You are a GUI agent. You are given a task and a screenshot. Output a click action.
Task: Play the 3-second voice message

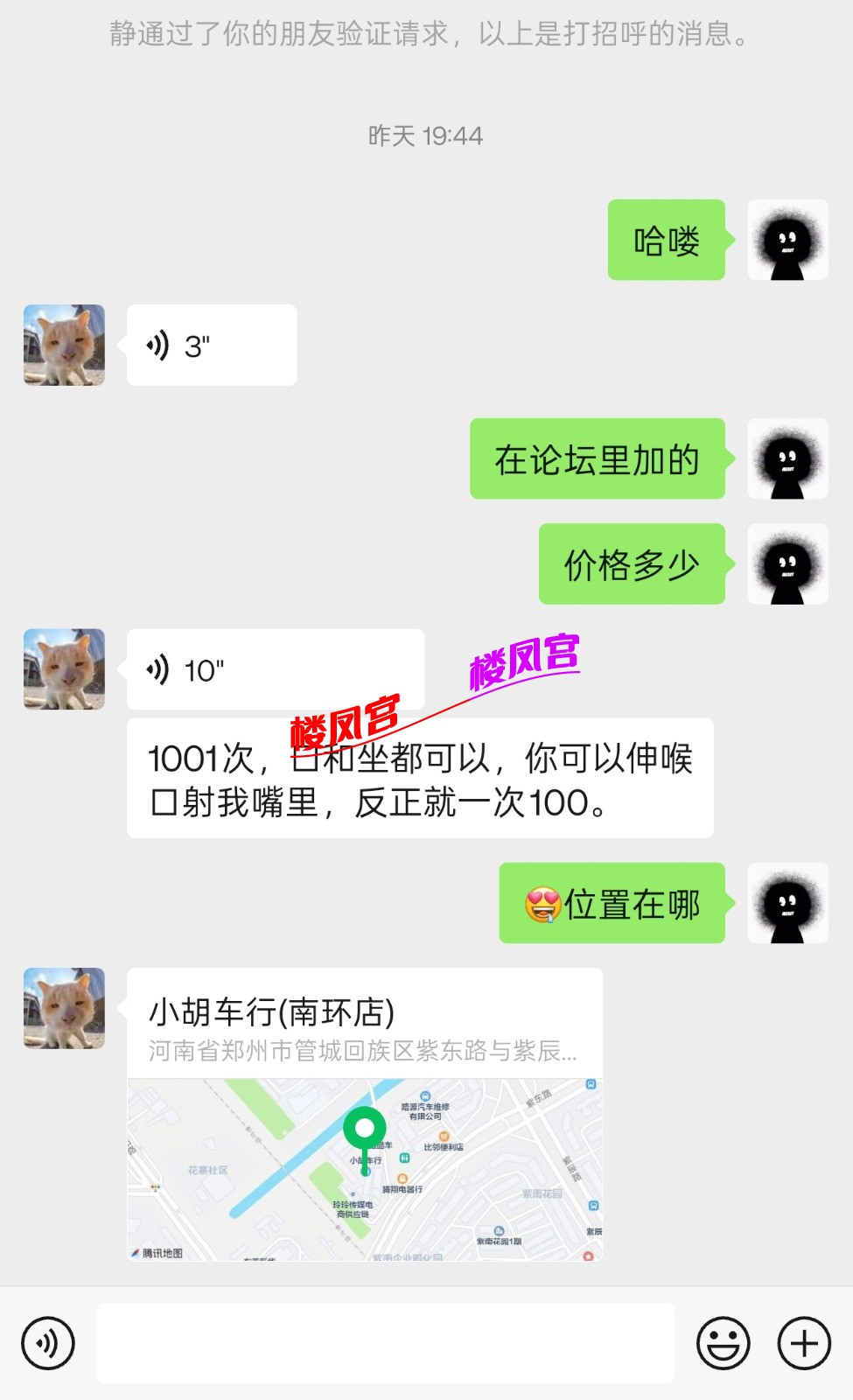point(210,345)
